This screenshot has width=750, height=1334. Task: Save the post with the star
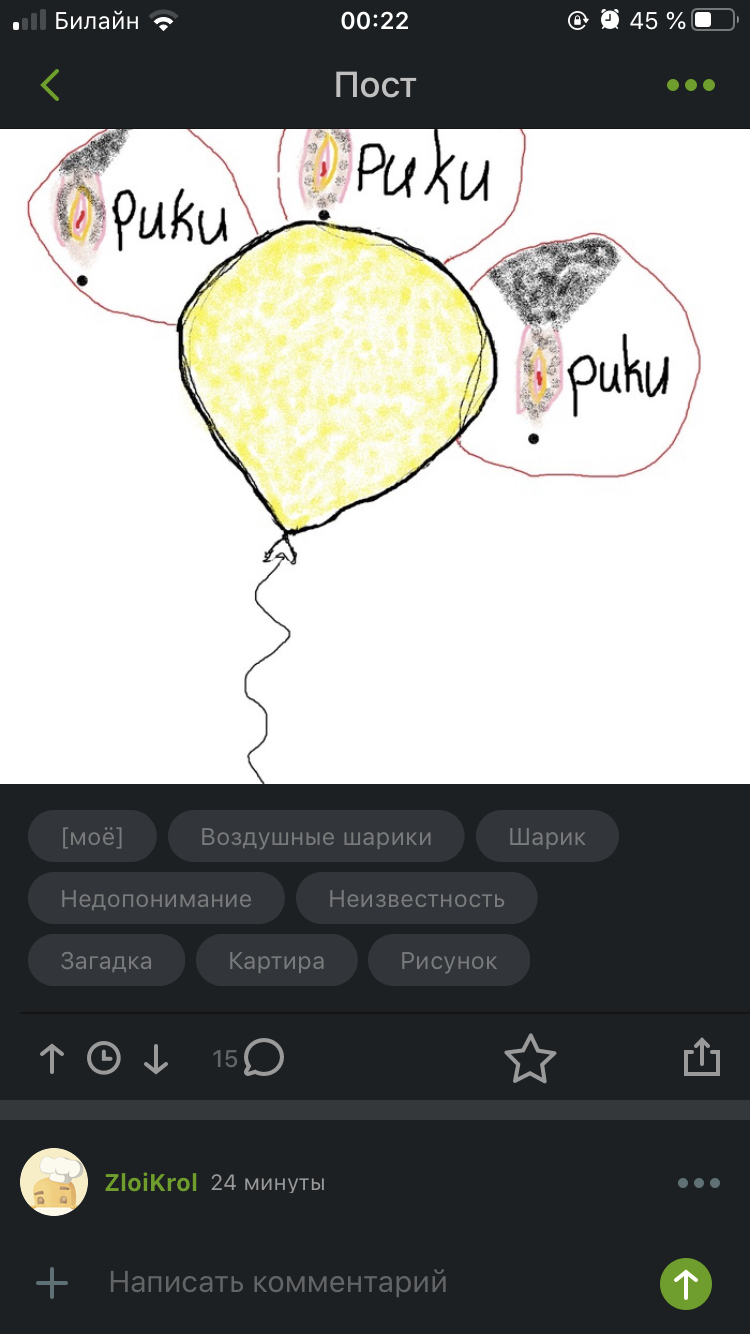pyautogui.click(x=529, y=1059)
